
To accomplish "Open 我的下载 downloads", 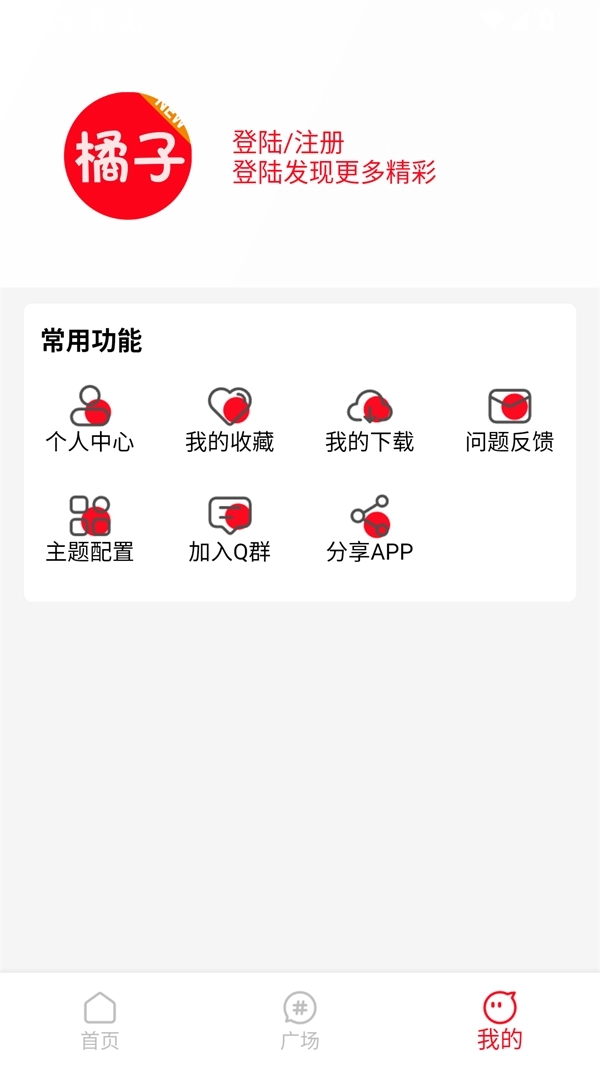I will coord(369,420).
